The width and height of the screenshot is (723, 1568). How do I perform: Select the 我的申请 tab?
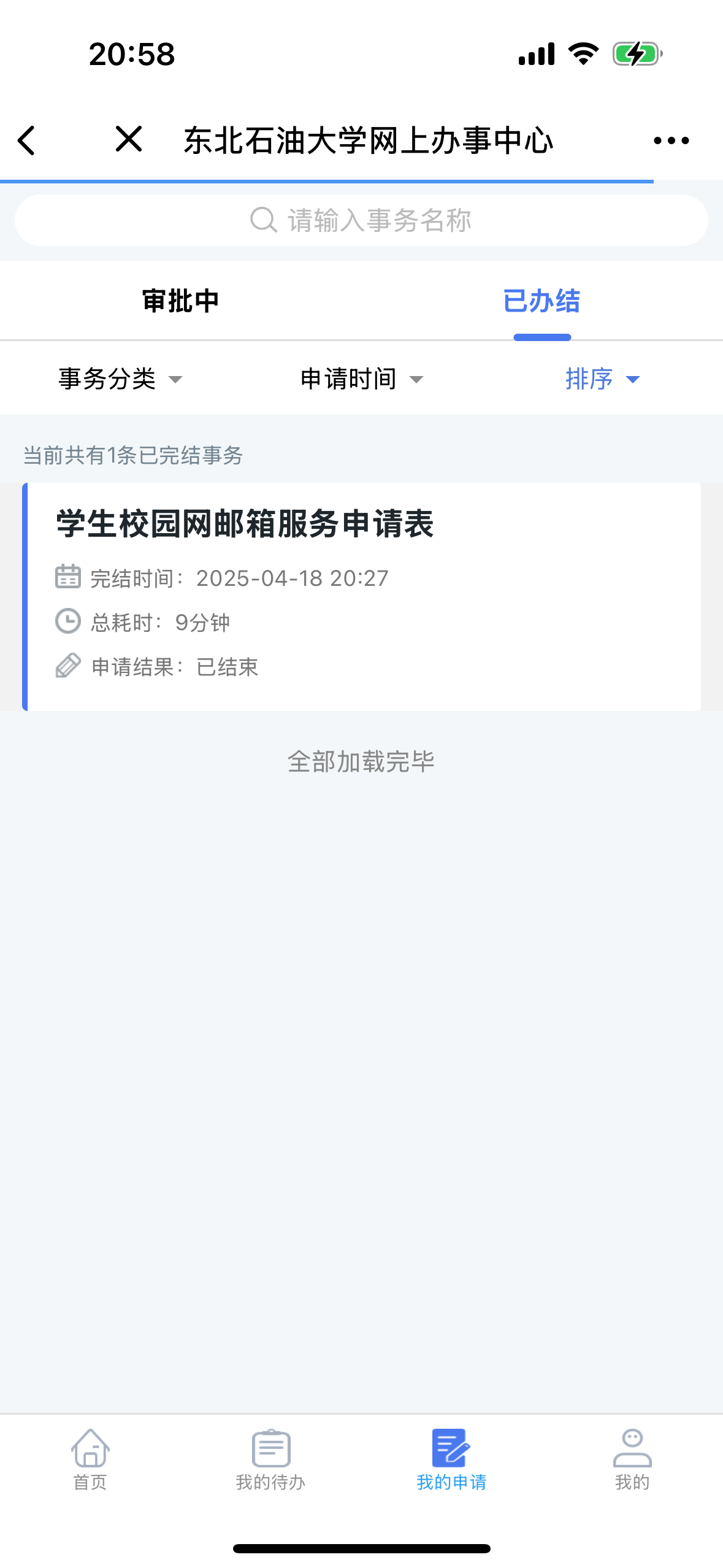[x=451, y=1459]
